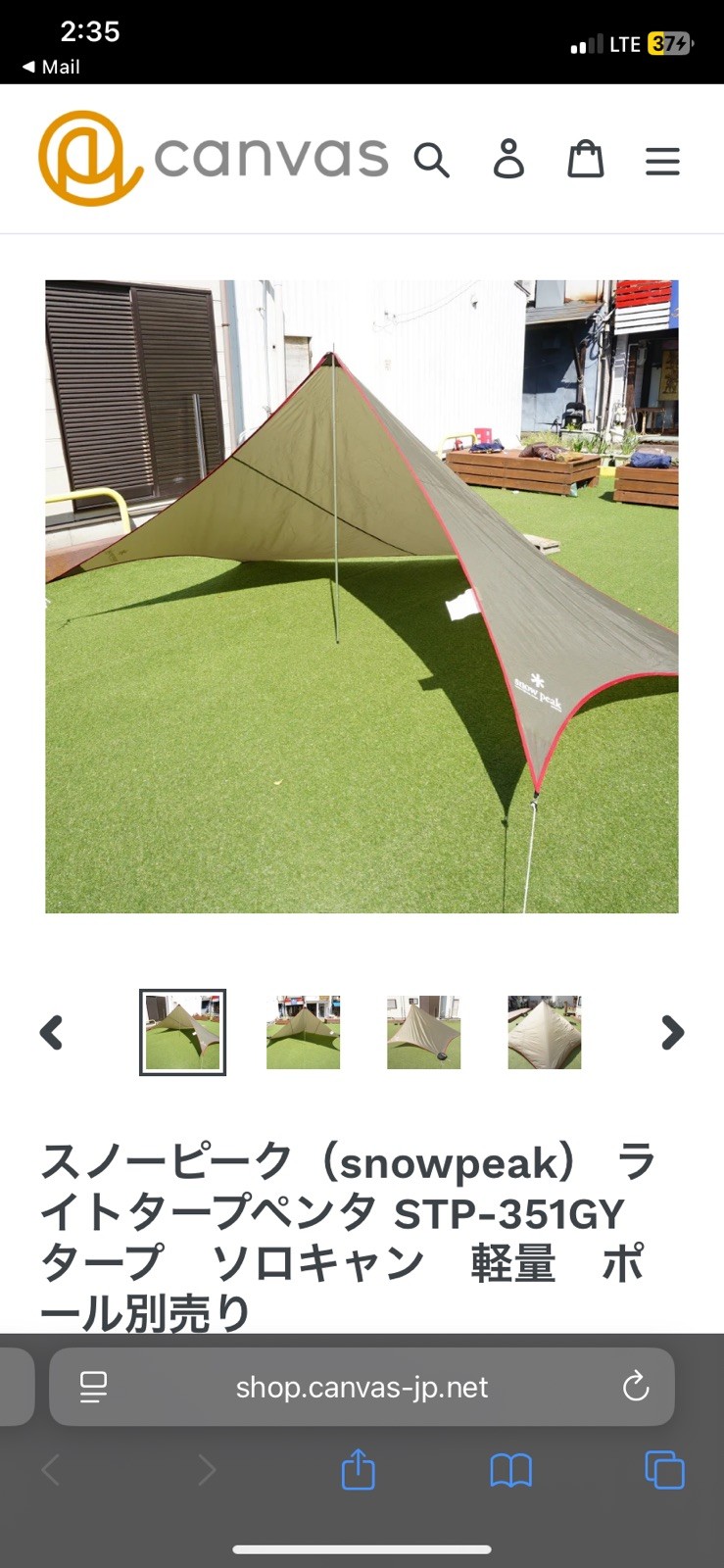Open the main tarp product photo

[x=362, y=596]
